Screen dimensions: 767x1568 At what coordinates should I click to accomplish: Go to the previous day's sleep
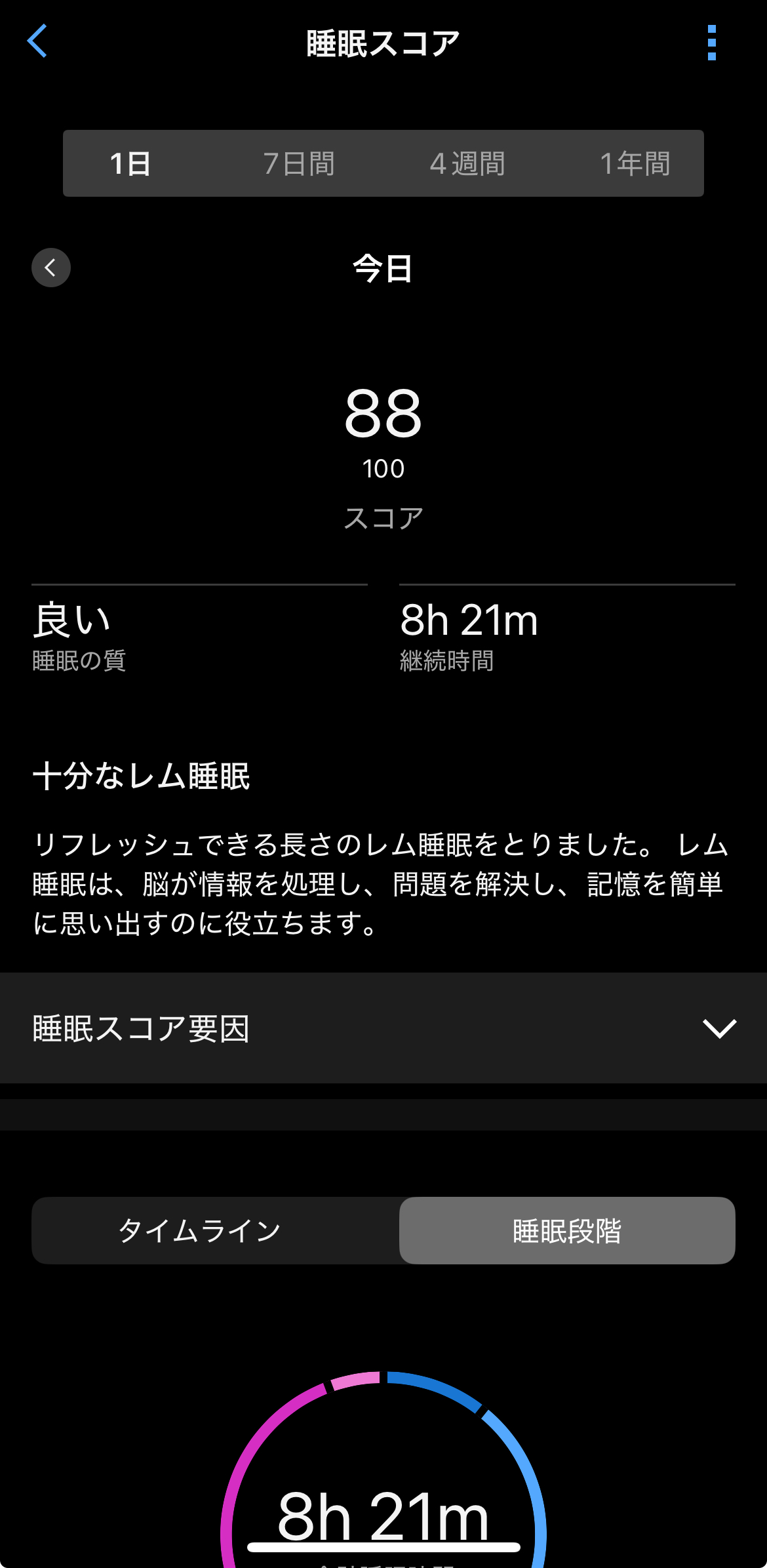(51, 268)
